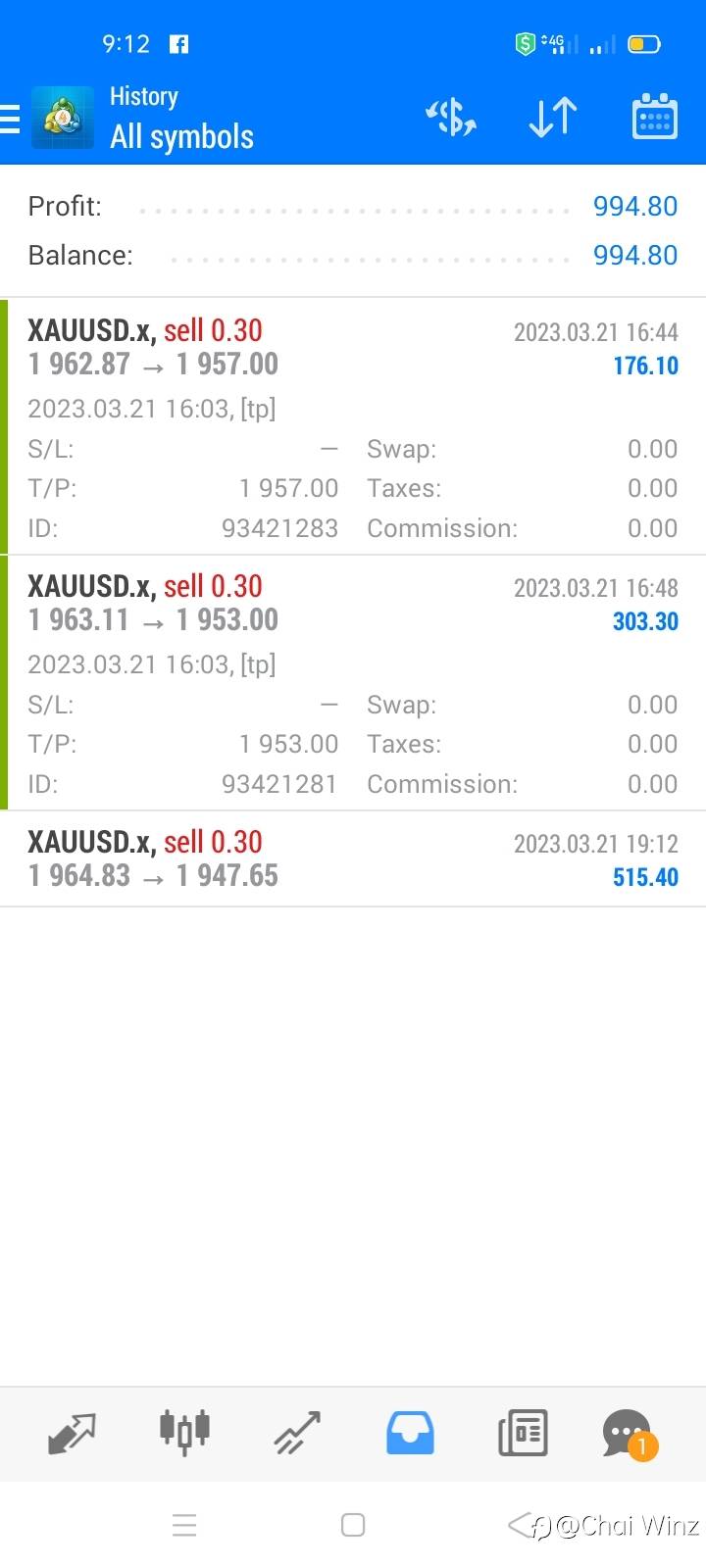Switch to the Trade tab
The height and width of the screenshot is (1568, 706).
297,1434
